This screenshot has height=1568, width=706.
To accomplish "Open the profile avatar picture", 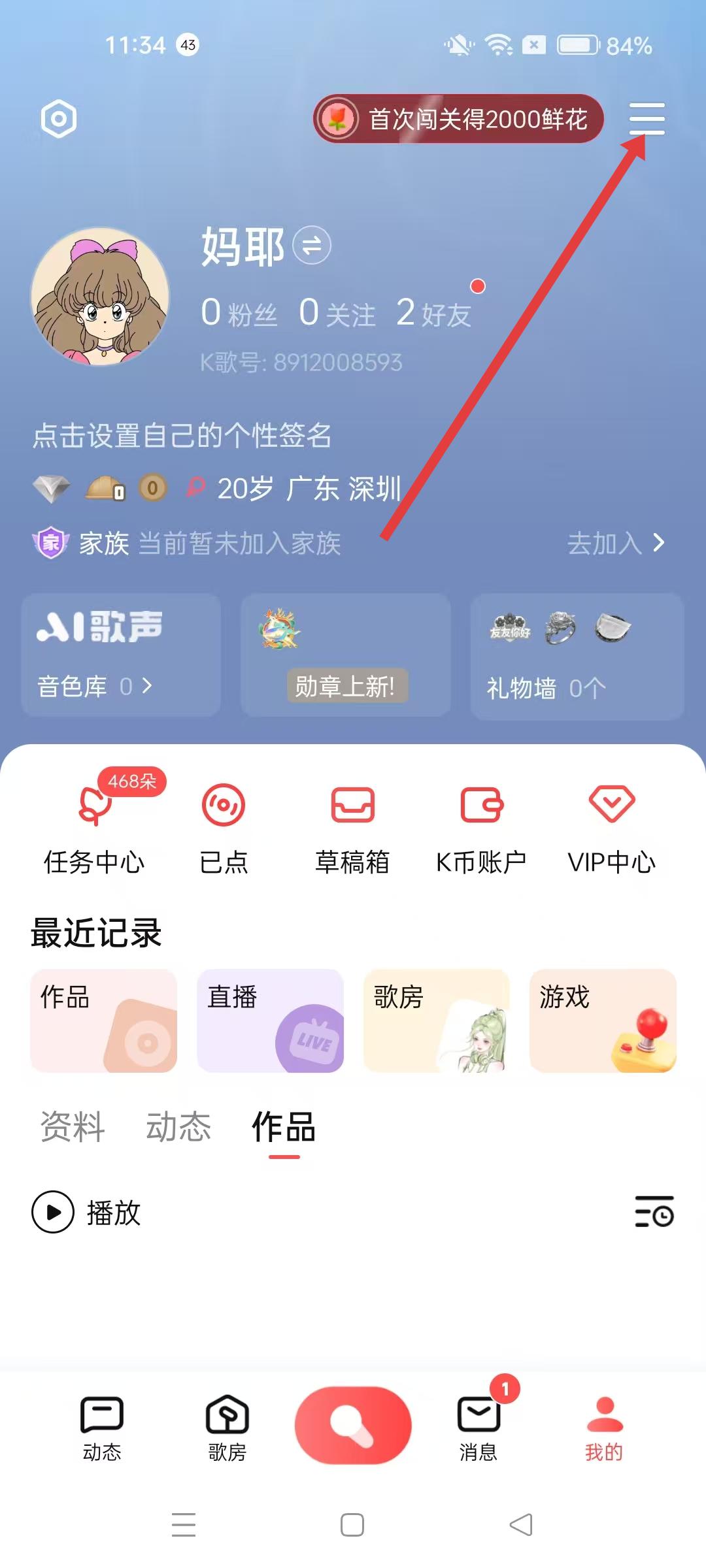I will click(x=100, y=297).
